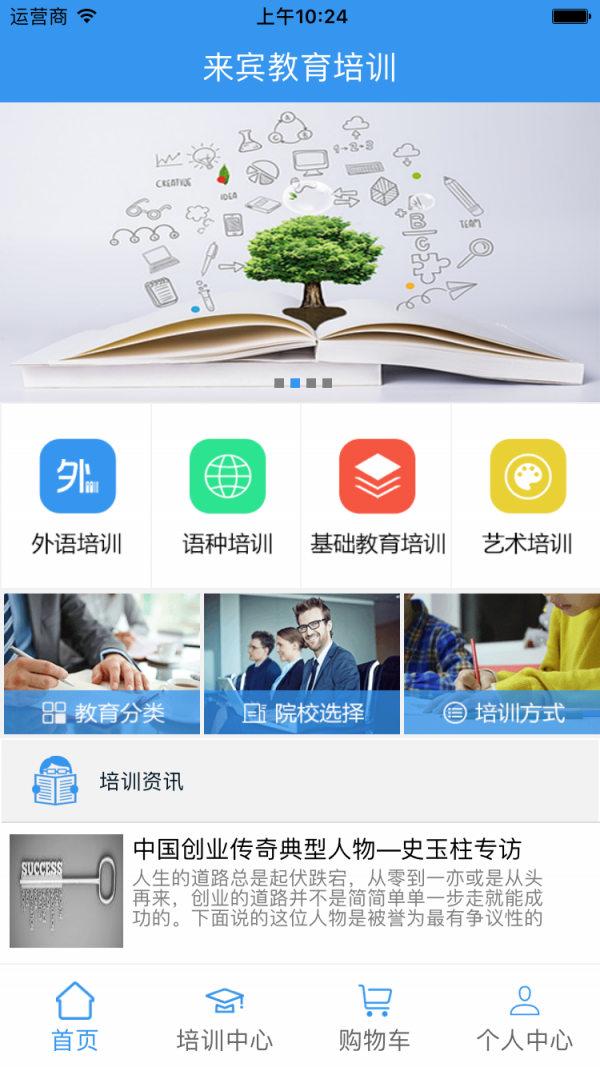Viewport: 600px width, 1067px height.
Task: Open the 教育分类 tile
Action: [x=102, y=664]
